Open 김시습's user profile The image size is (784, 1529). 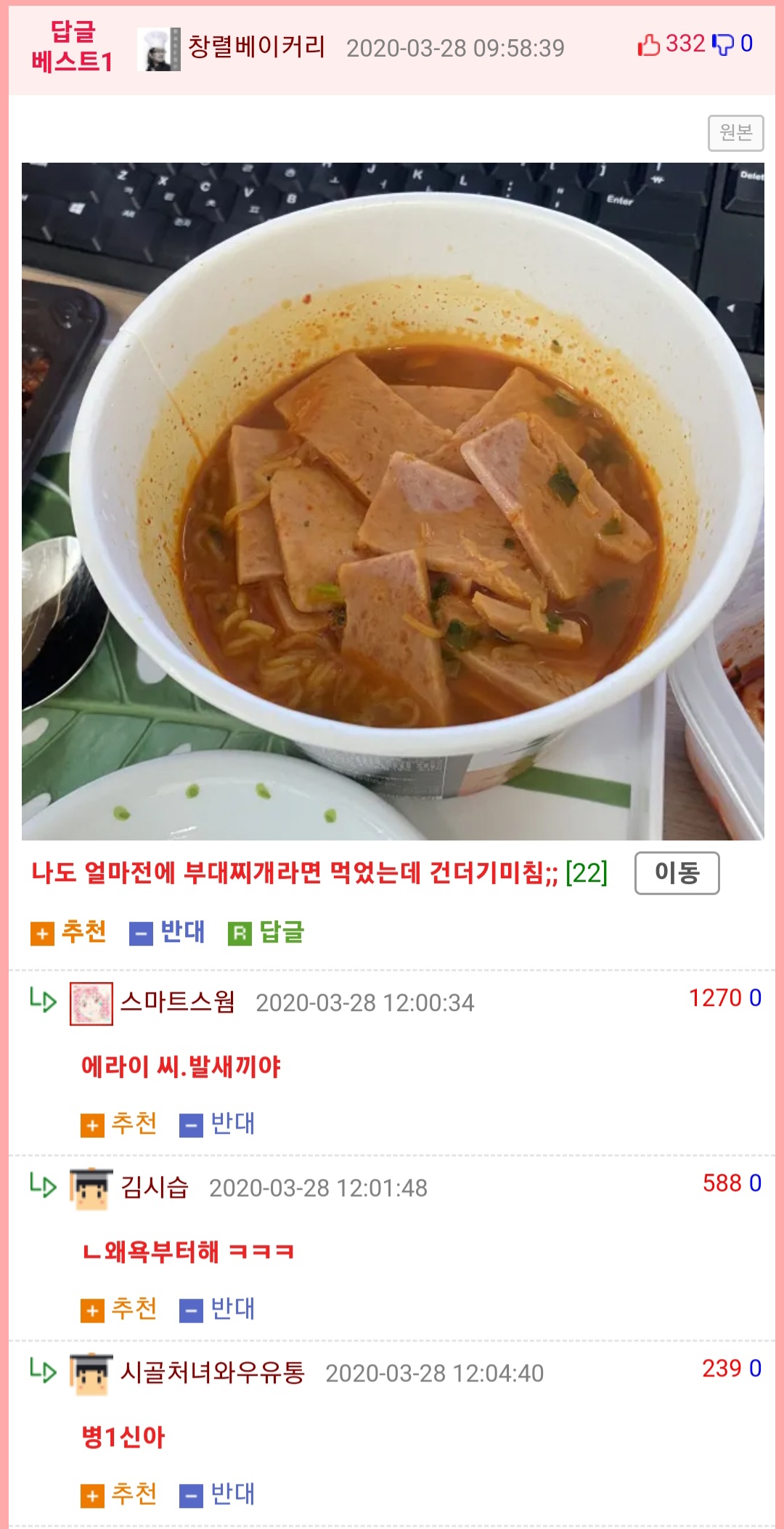155,1187
